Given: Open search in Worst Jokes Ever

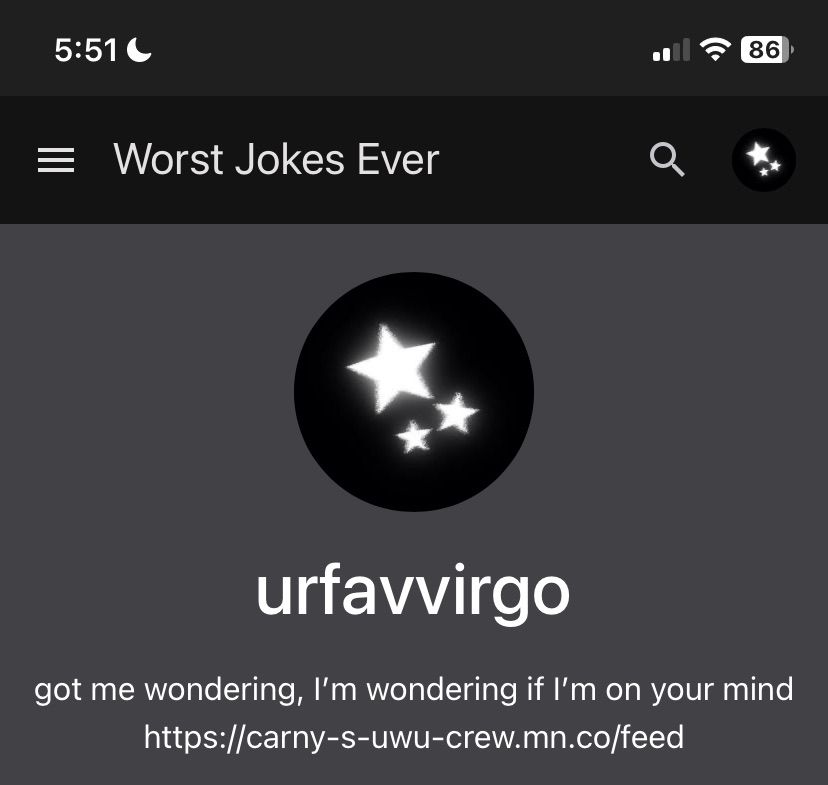Looking at the screenshot, I should [x=667, y=160].
